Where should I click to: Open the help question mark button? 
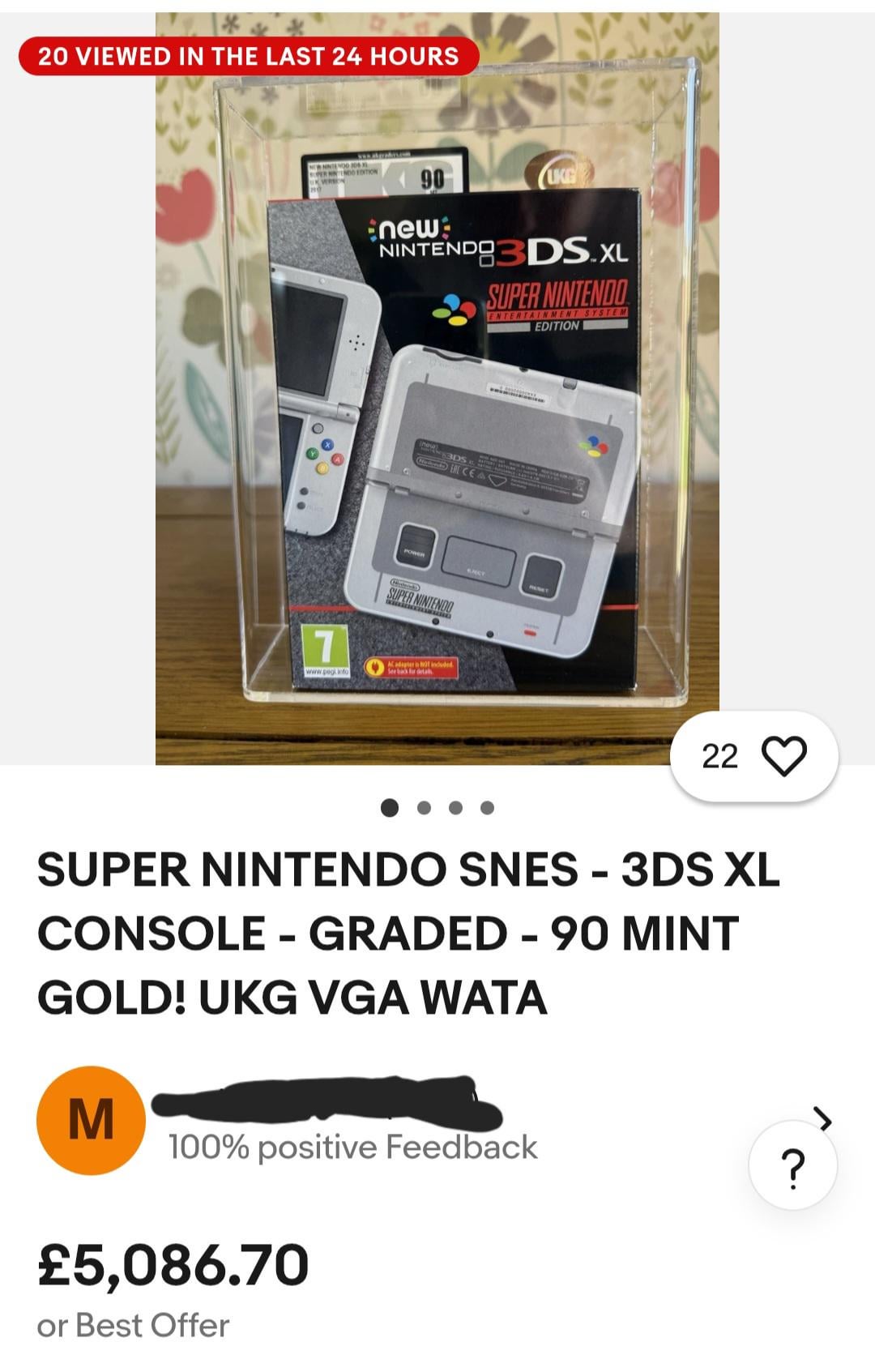[x=793, y=1167]
